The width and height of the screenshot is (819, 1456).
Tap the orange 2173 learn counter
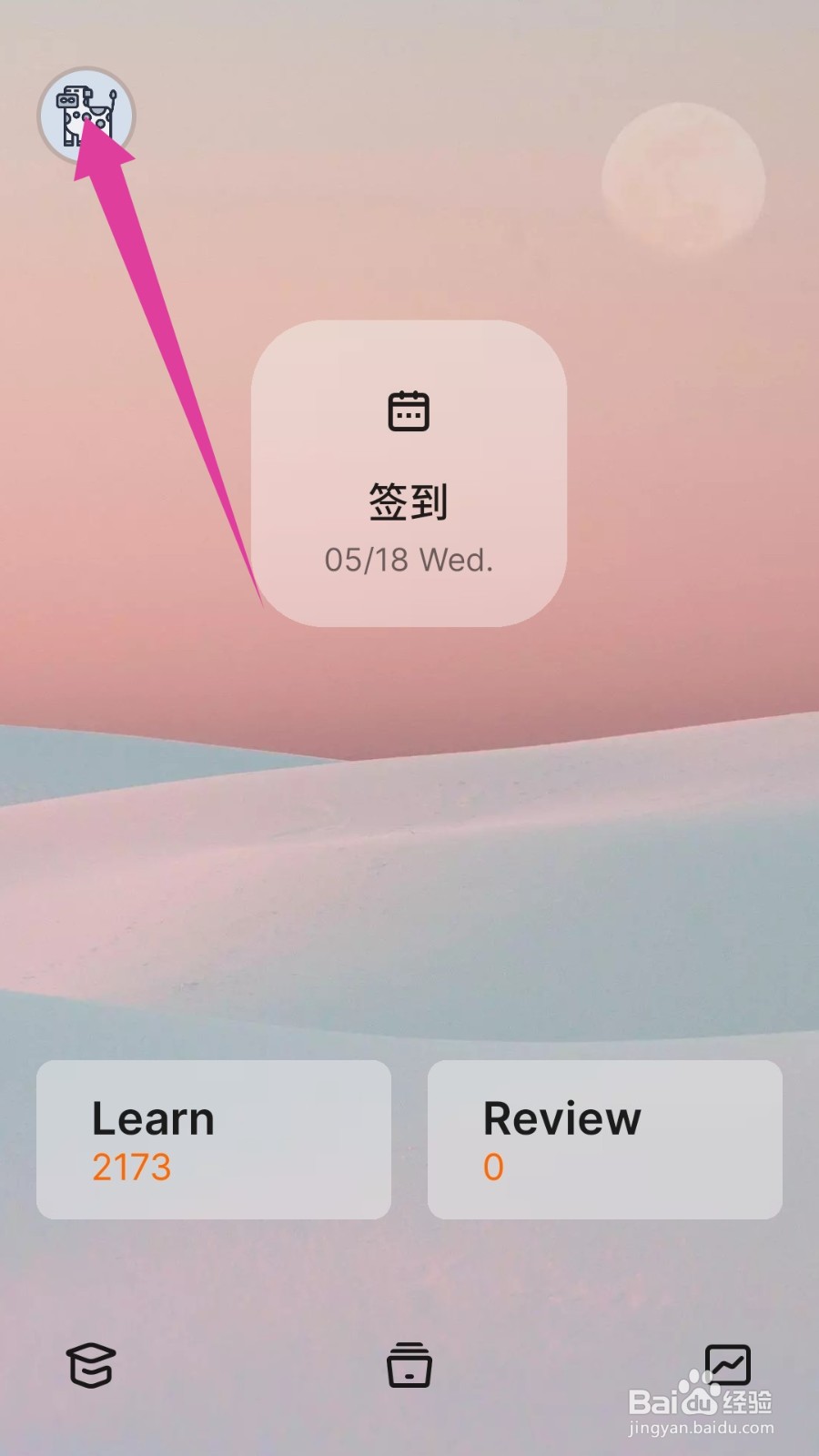130,1168
